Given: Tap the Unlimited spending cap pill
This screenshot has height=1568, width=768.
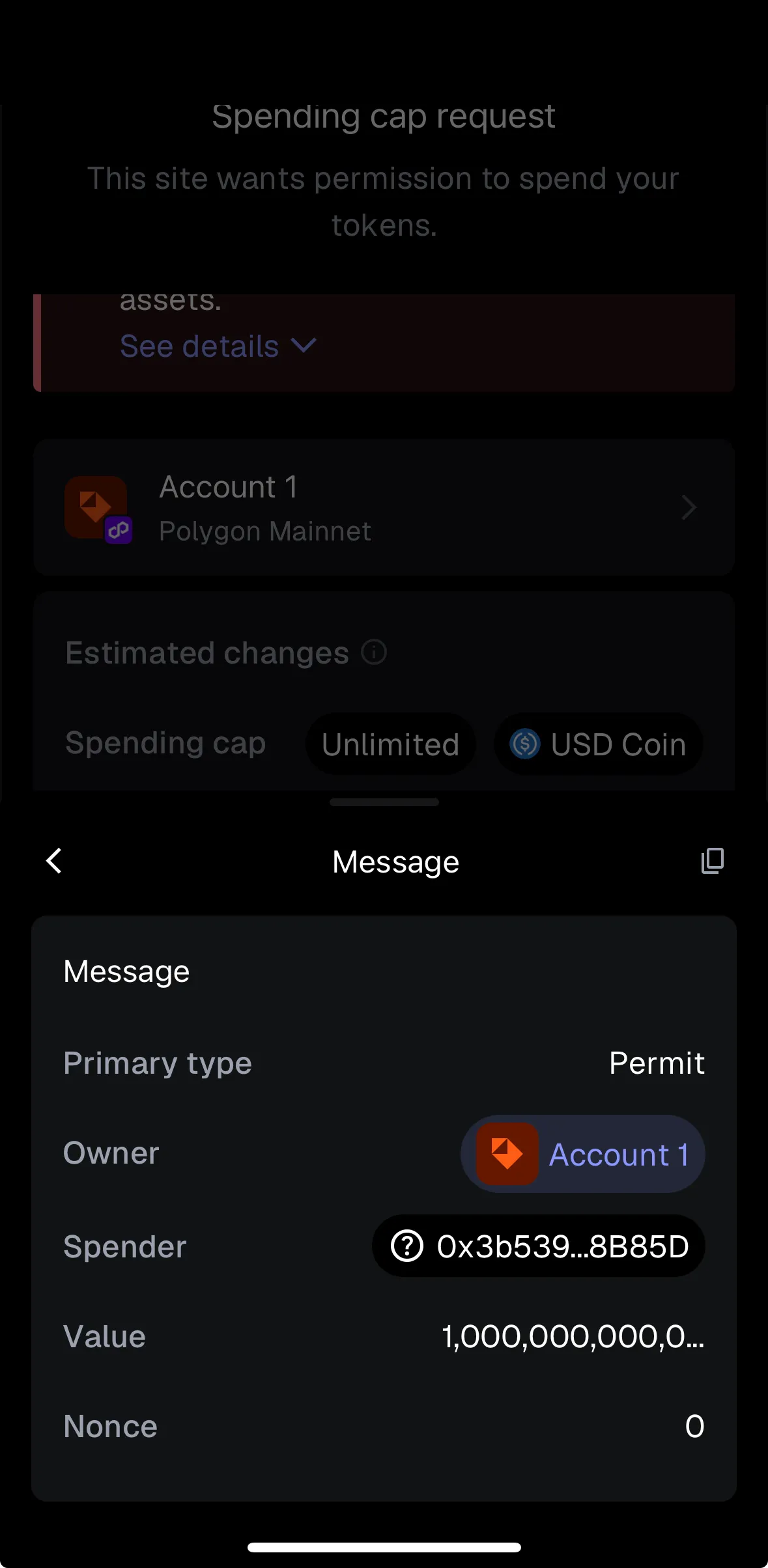Looking at the screenshot, I should click(390, 744).
